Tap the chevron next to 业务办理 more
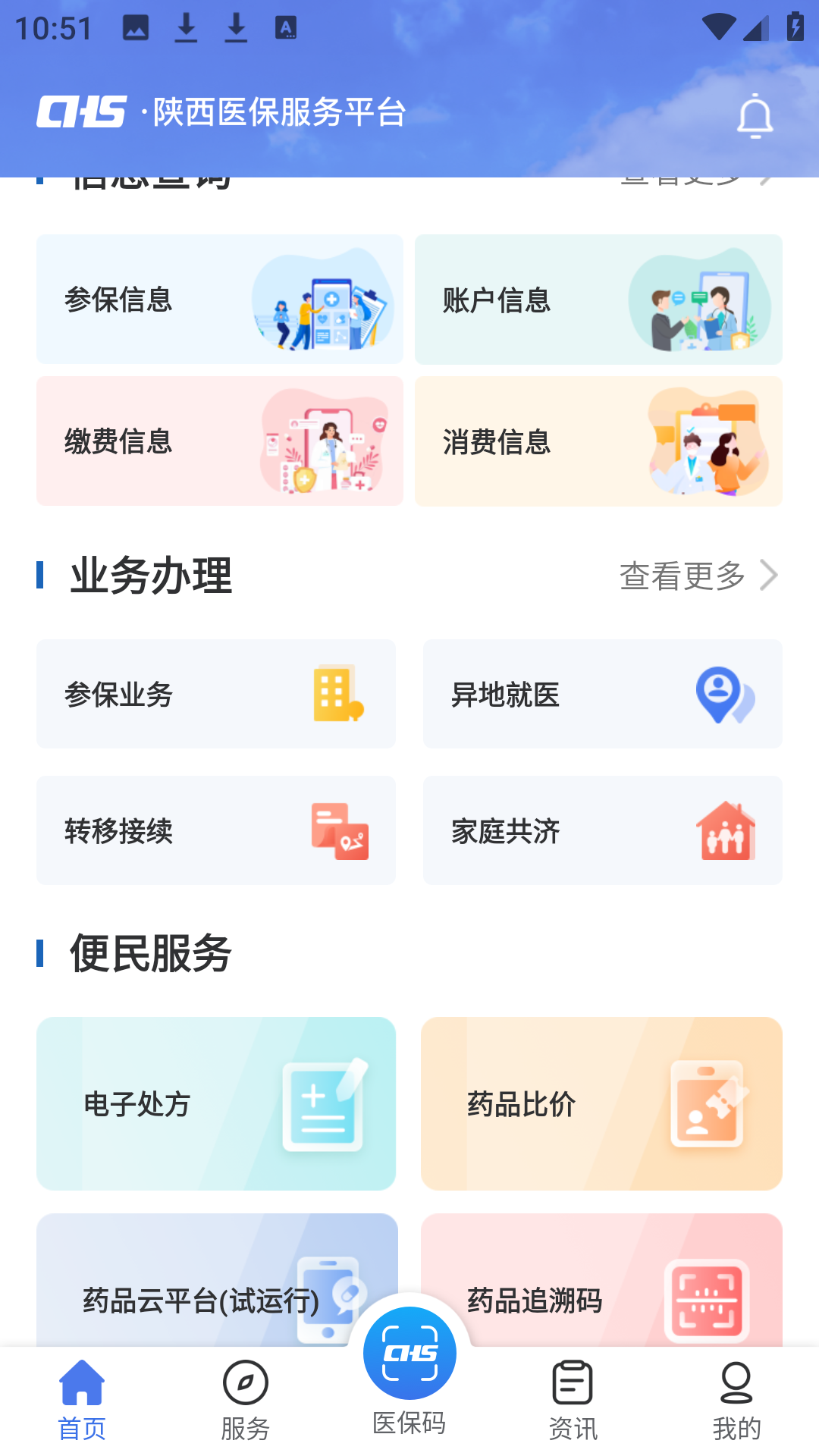This screenshot has height=1456, width=819. [771, 575]
